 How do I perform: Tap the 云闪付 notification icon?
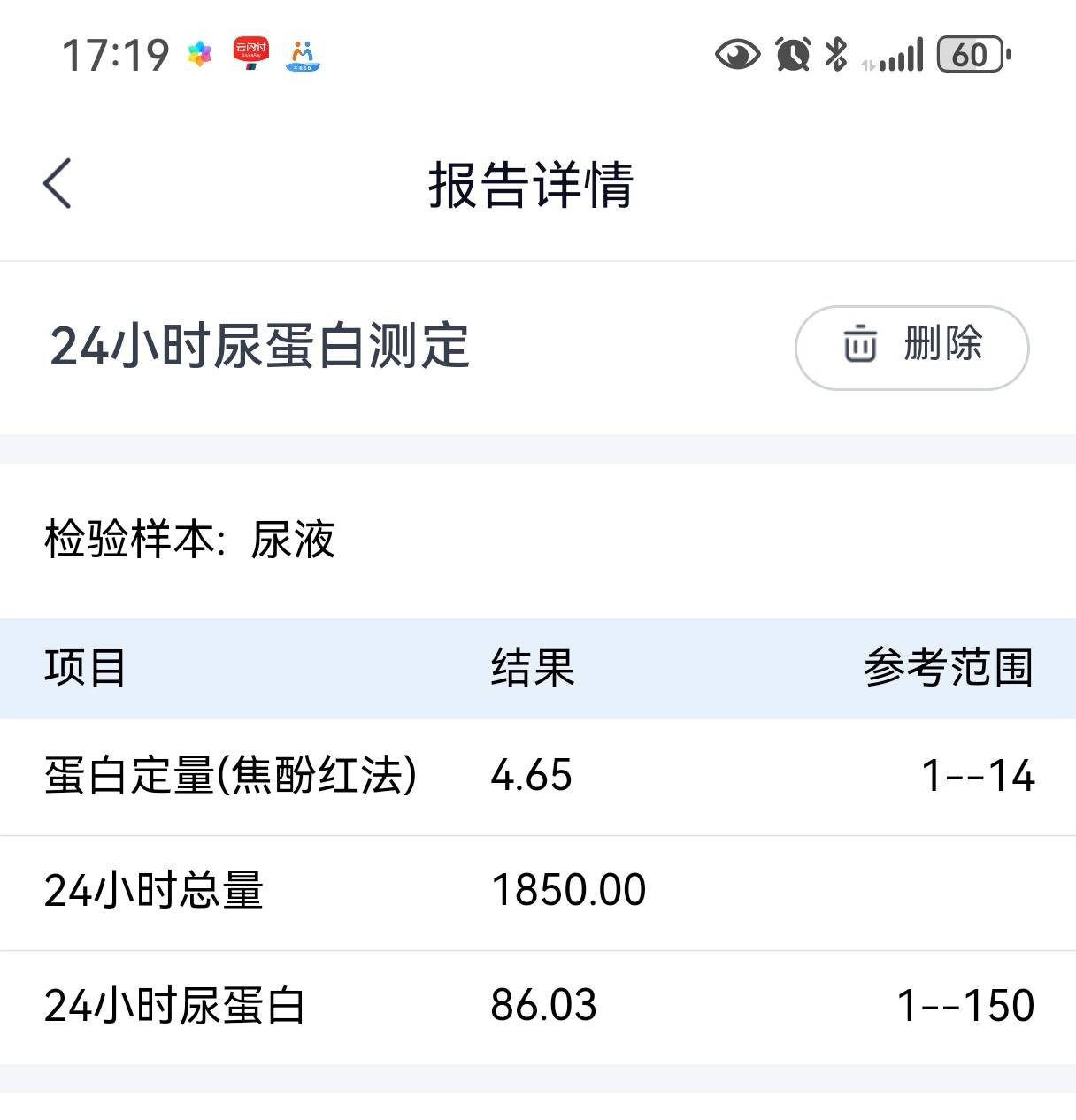251,54
